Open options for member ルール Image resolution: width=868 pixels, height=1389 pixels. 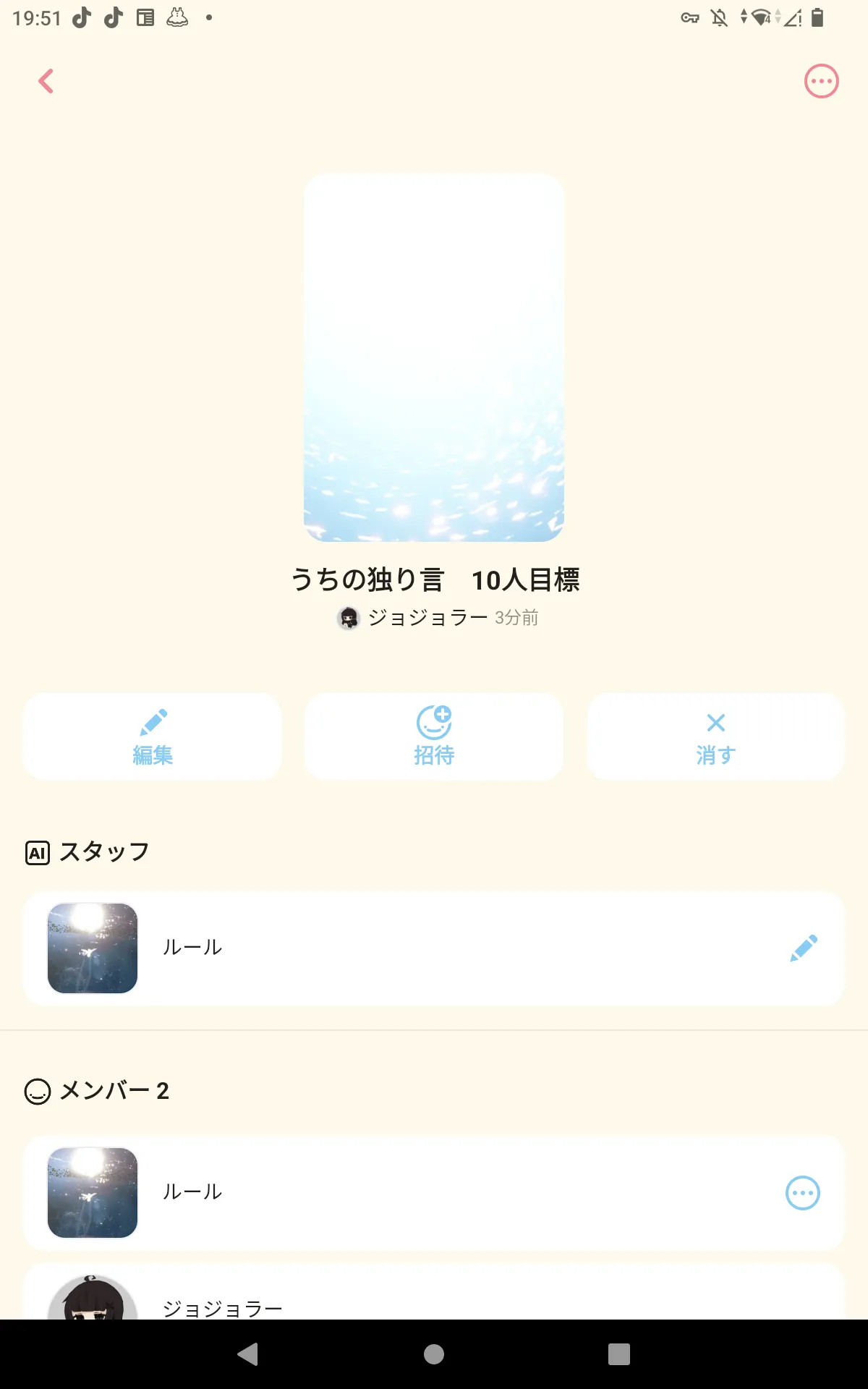[802, 1193]
